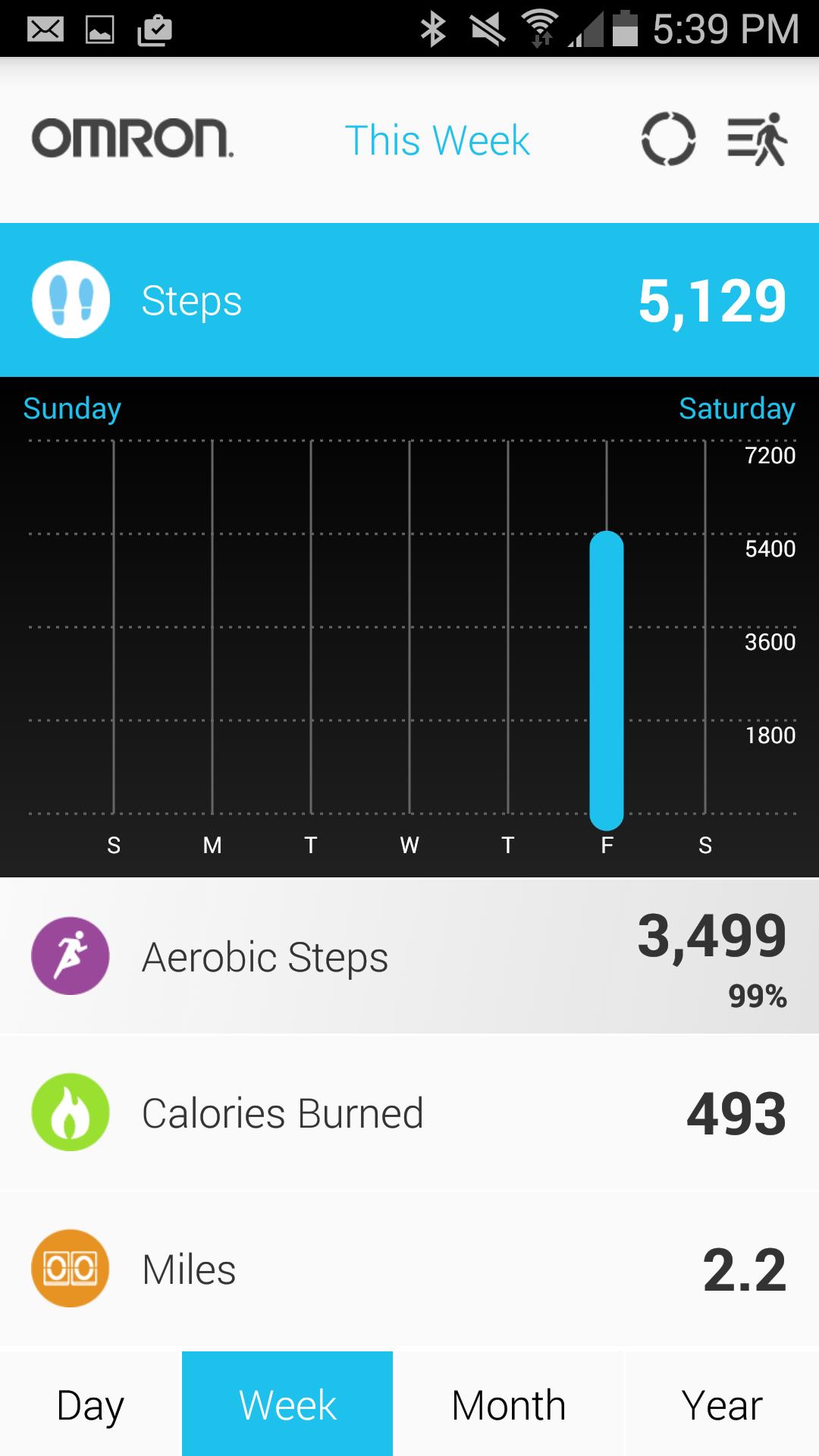The height and width of the screenshot is (1456, 819).
Task: Tap the sync circle icon
Action: point(668,140)
